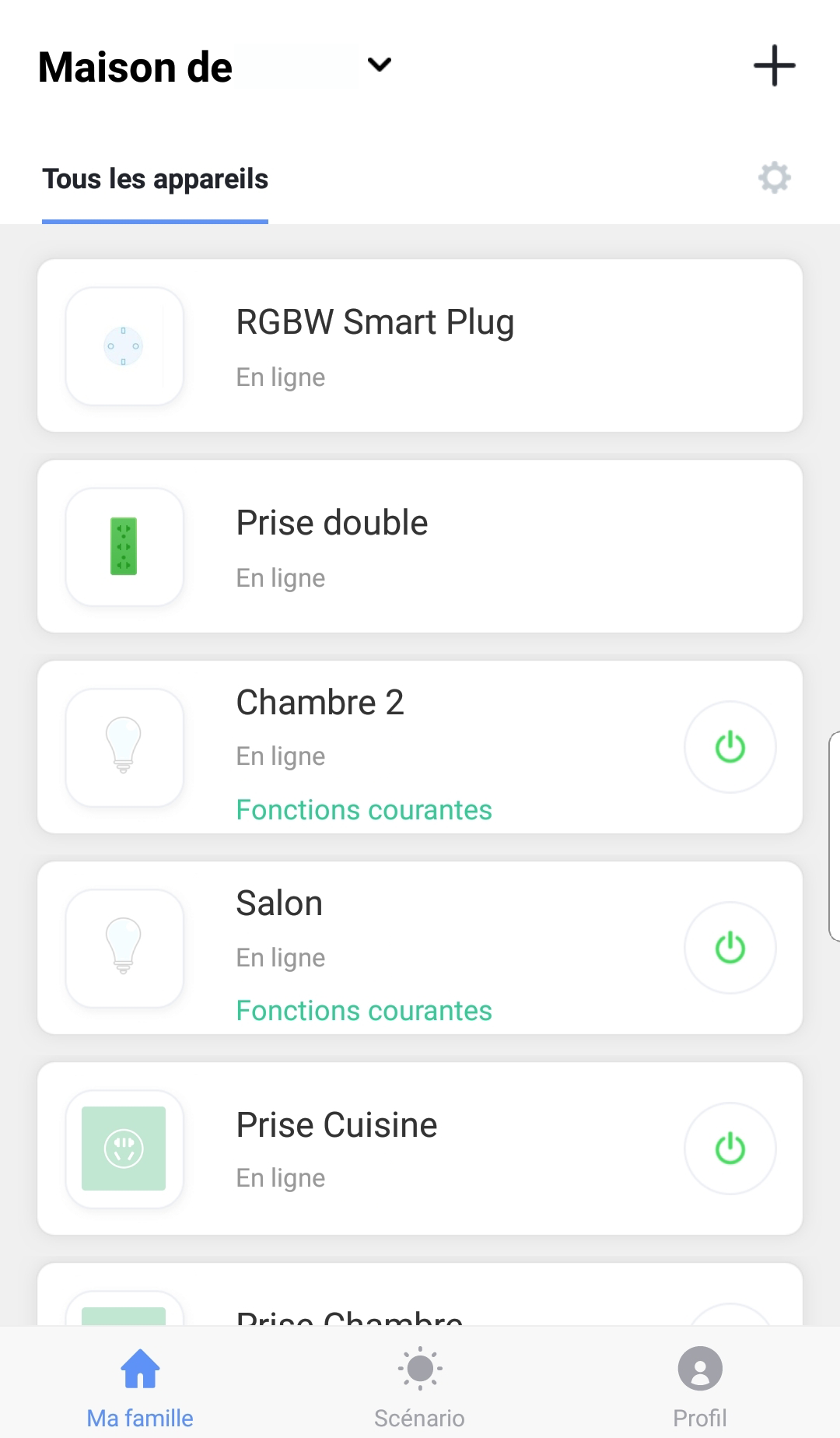Open the RGBW Smart Plug card
The height and width of the screenshot is (1438, 840).
point(420,346)
